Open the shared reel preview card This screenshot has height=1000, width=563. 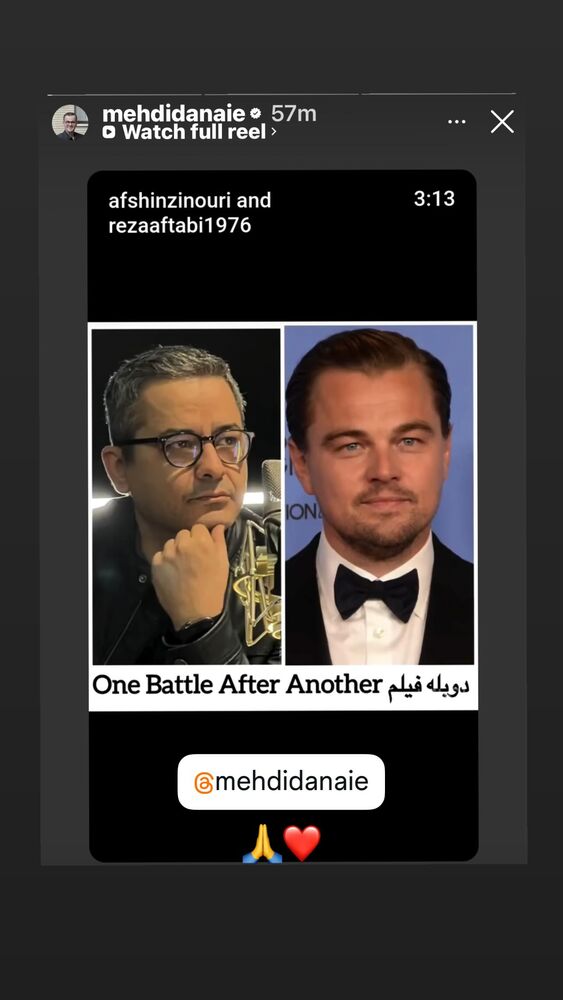pos(282,516)
